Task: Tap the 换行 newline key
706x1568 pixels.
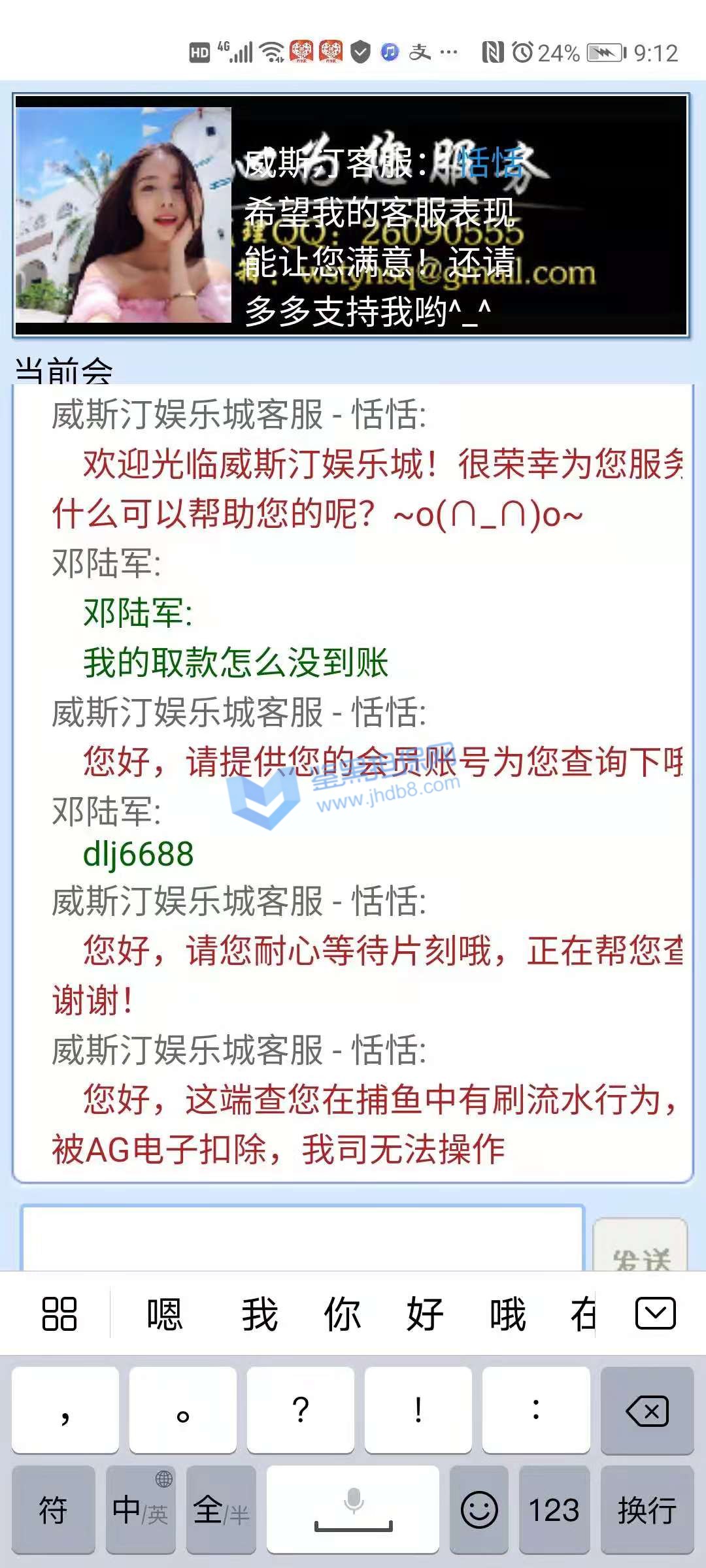Action: 647,1510
